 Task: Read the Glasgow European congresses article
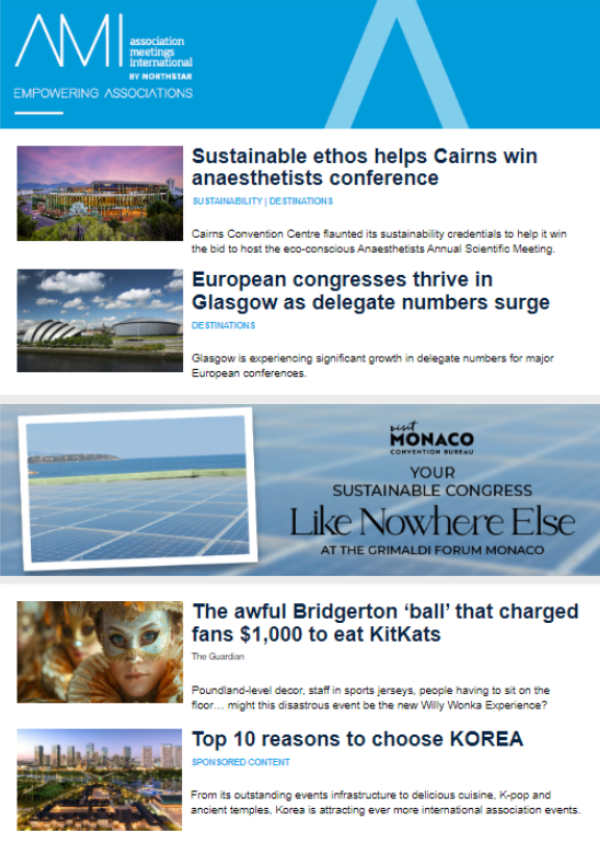tap(370, 291)
